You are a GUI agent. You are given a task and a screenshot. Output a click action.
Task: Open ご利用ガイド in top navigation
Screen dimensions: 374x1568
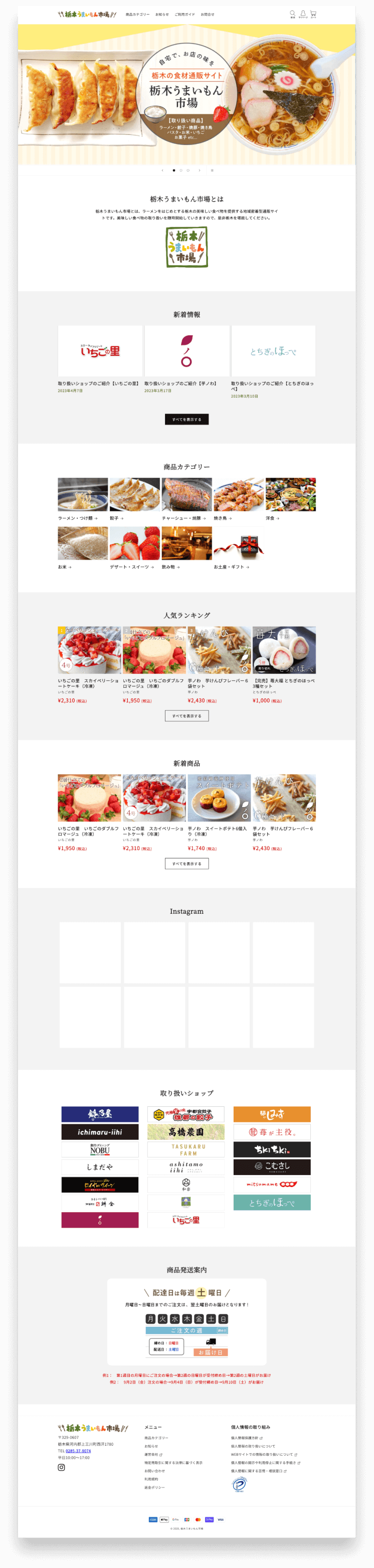coord(184,14)
